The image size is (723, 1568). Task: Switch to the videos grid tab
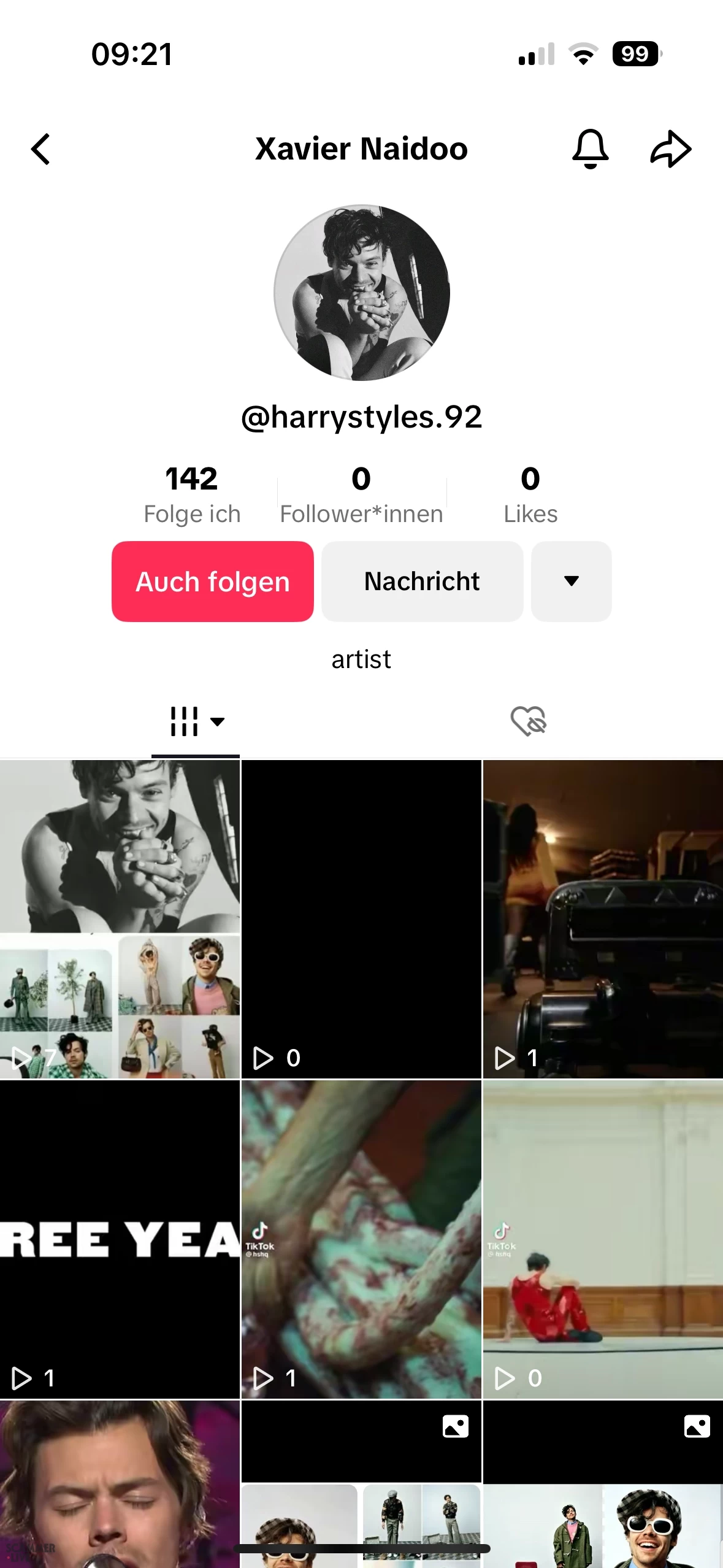pos(196,721)
